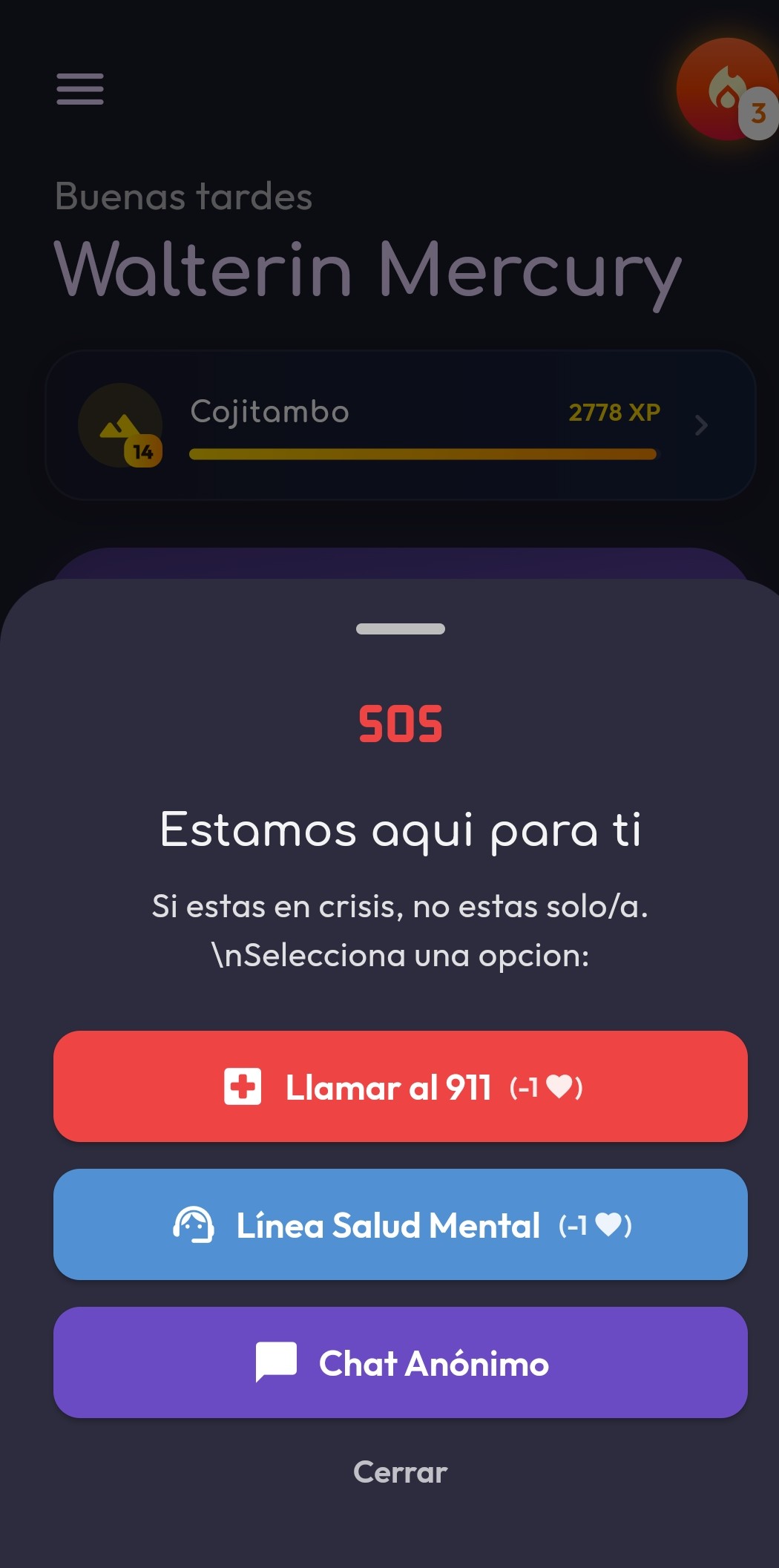The height and width of the screenshot is (1568, 779).
Task: Tap the headset icon on Línea Salud Mental
Action: (194, 1224)
